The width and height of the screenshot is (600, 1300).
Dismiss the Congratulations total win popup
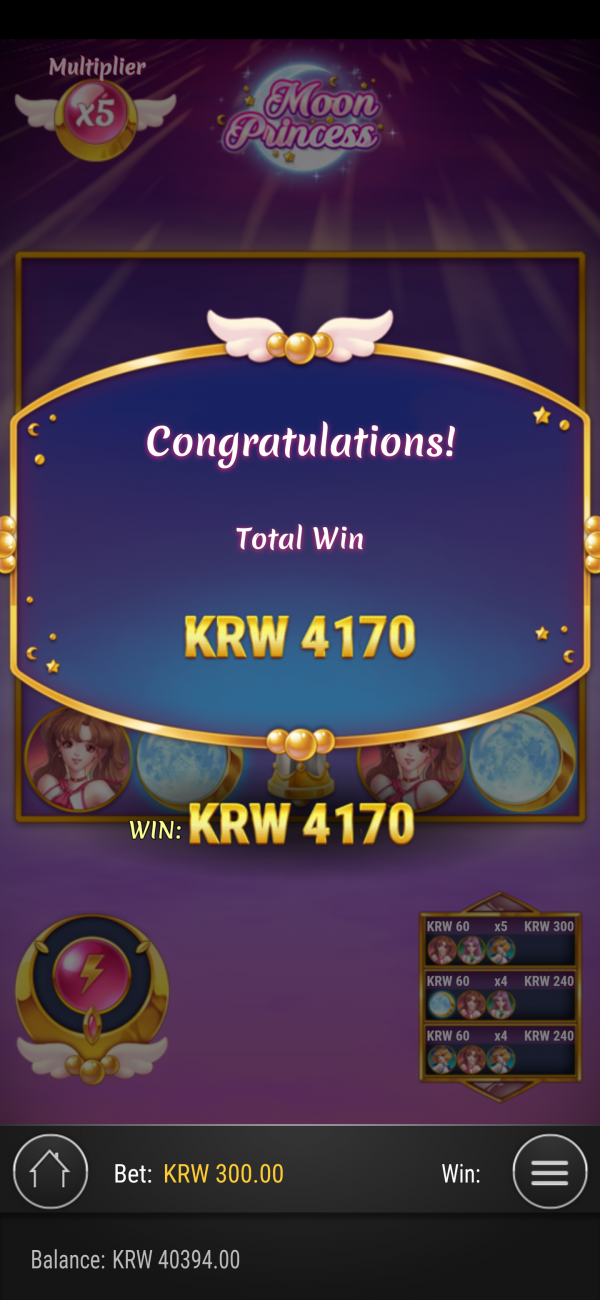tap(300, 540)
